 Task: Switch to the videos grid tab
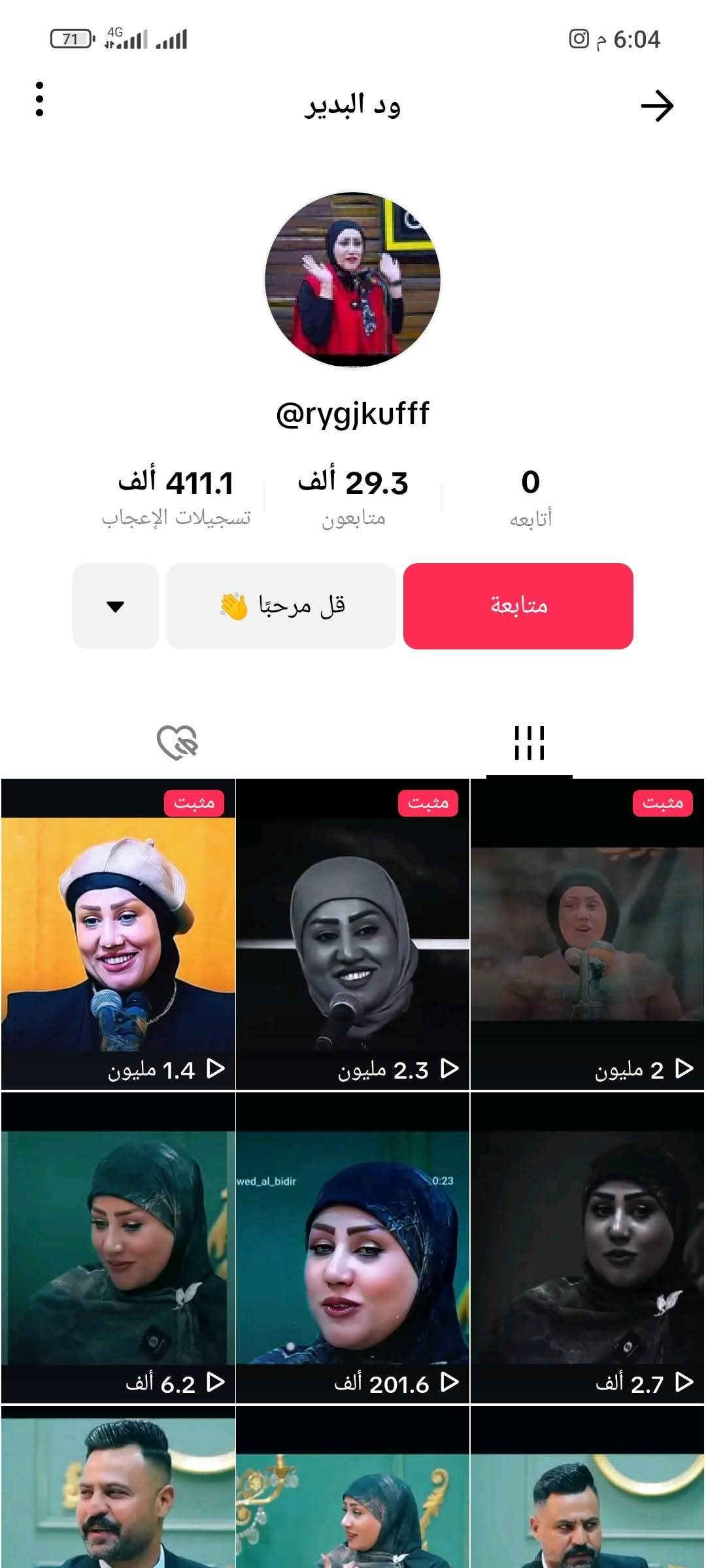[x=529, y=743]
